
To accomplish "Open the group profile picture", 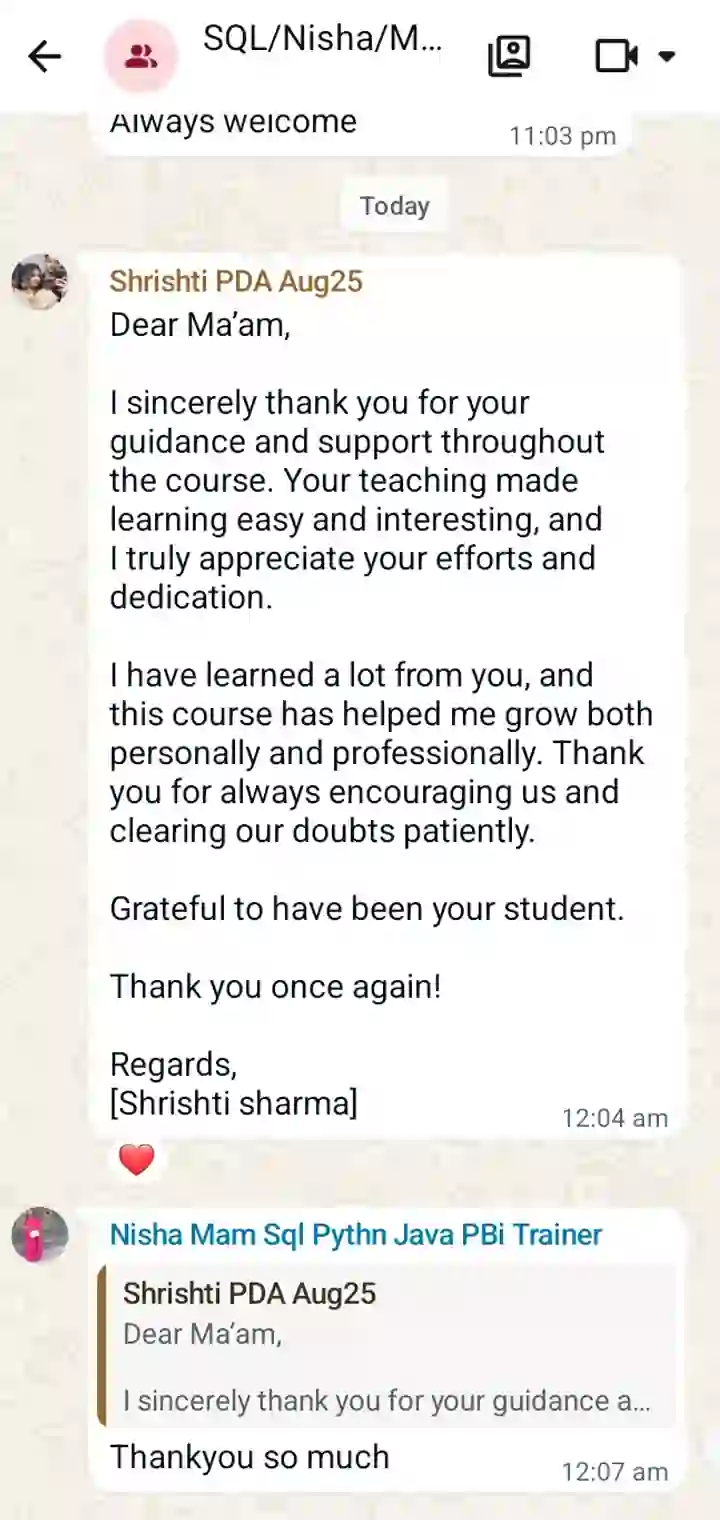I will point(139,56).
